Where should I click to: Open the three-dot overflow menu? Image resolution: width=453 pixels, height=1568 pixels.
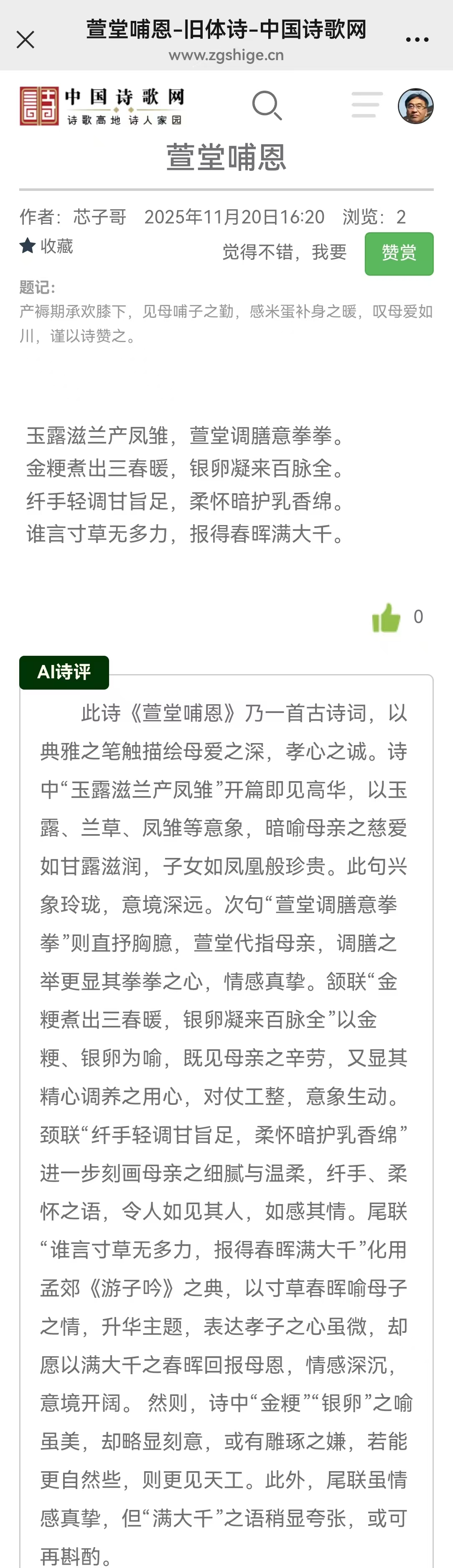pyautogui.click(x=417, y=40)
